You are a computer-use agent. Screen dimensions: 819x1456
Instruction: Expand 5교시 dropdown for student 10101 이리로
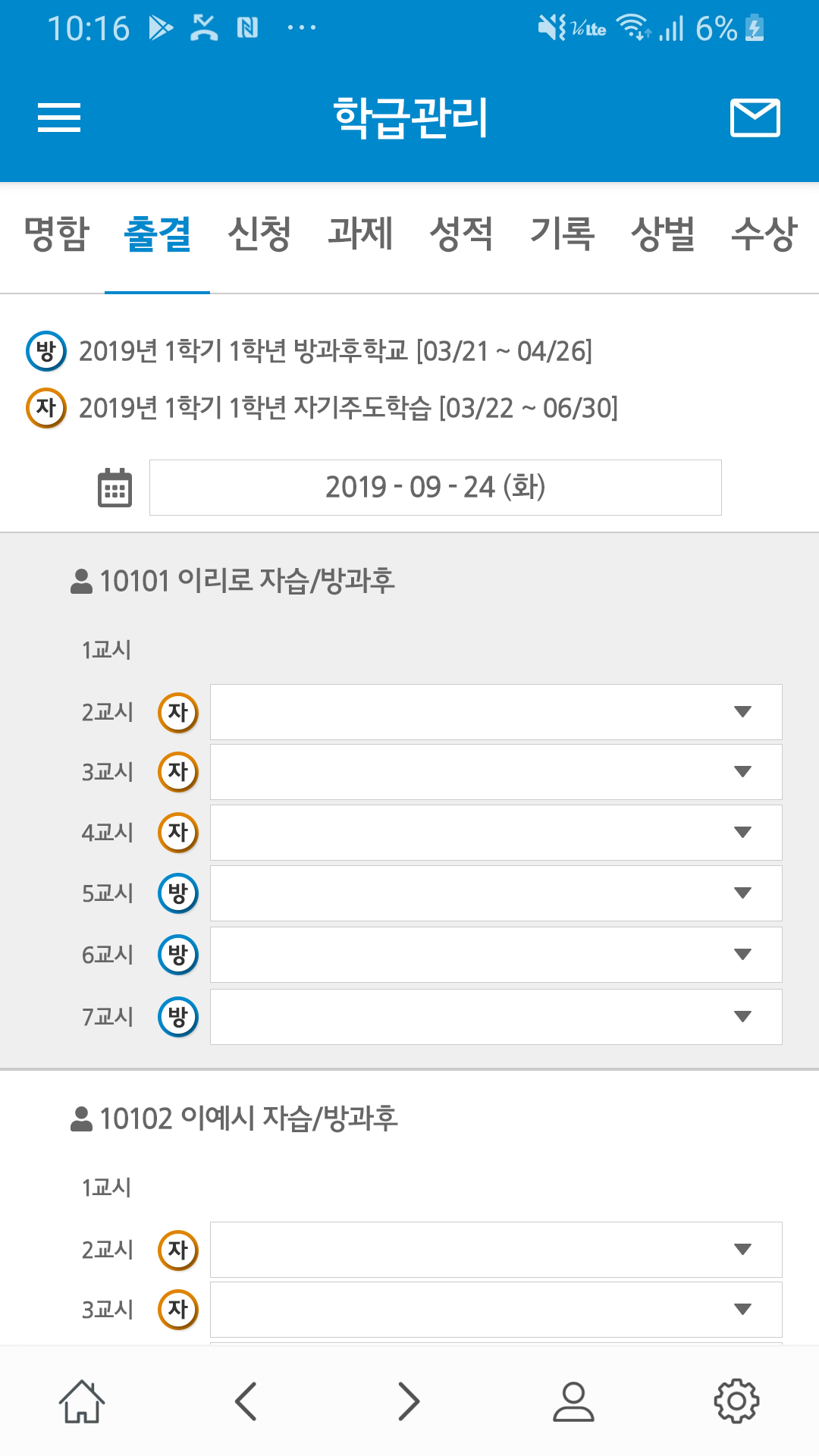(x=496, y=893)
